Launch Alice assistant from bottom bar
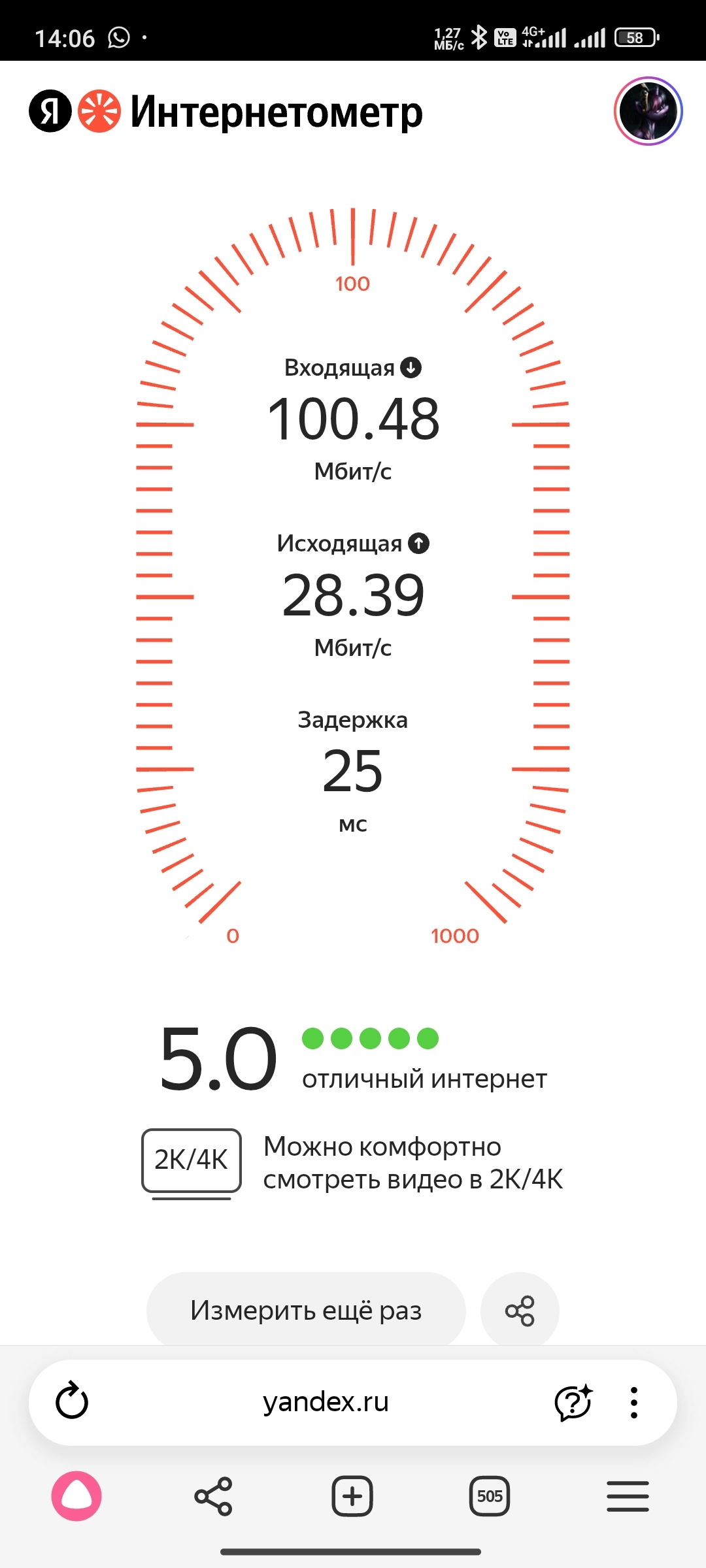 (x=76, y=1495)
